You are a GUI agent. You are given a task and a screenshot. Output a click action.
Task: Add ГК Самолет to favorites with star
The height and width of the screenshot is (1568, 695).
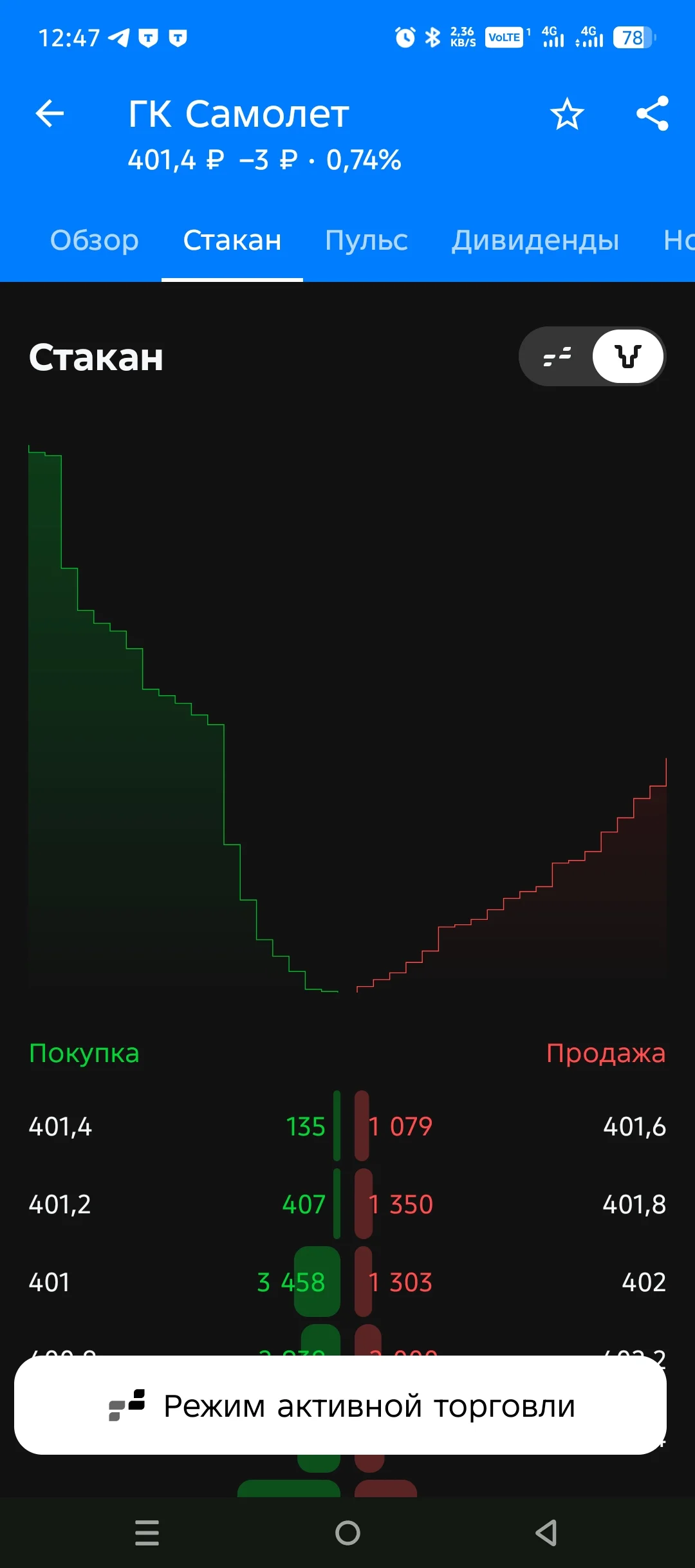[567, 114]
